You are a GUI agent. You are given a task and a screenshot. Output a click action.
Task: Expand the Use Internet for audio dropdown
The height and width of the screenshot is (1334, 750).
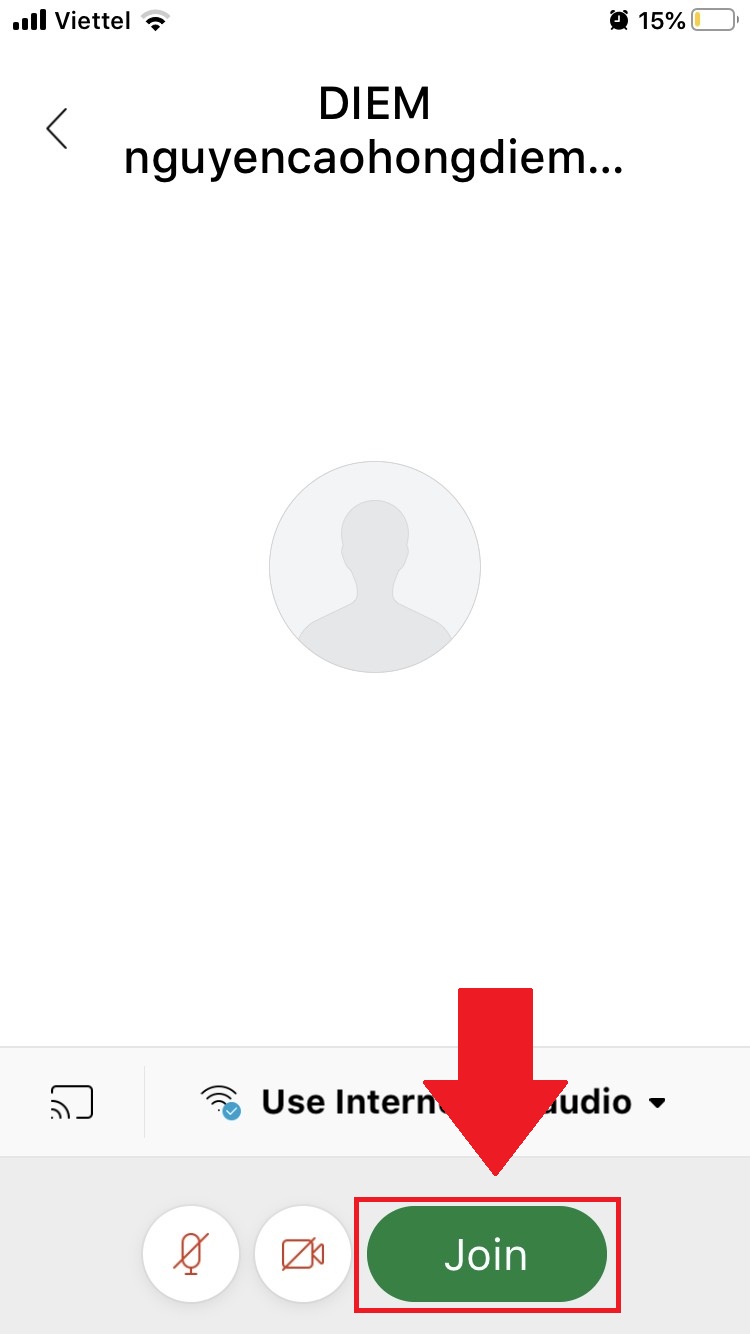pos(656,1103)
